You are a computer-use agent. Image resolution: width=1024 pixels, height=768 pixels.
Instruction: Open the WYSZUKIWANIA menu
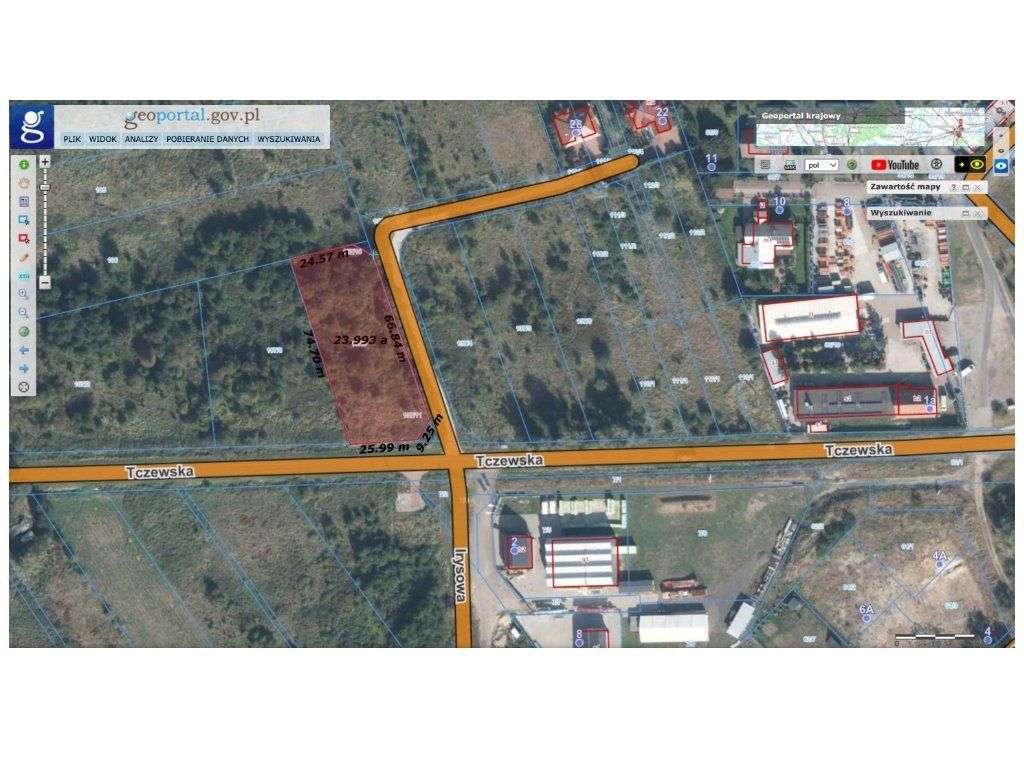click(x=289, y=140)
